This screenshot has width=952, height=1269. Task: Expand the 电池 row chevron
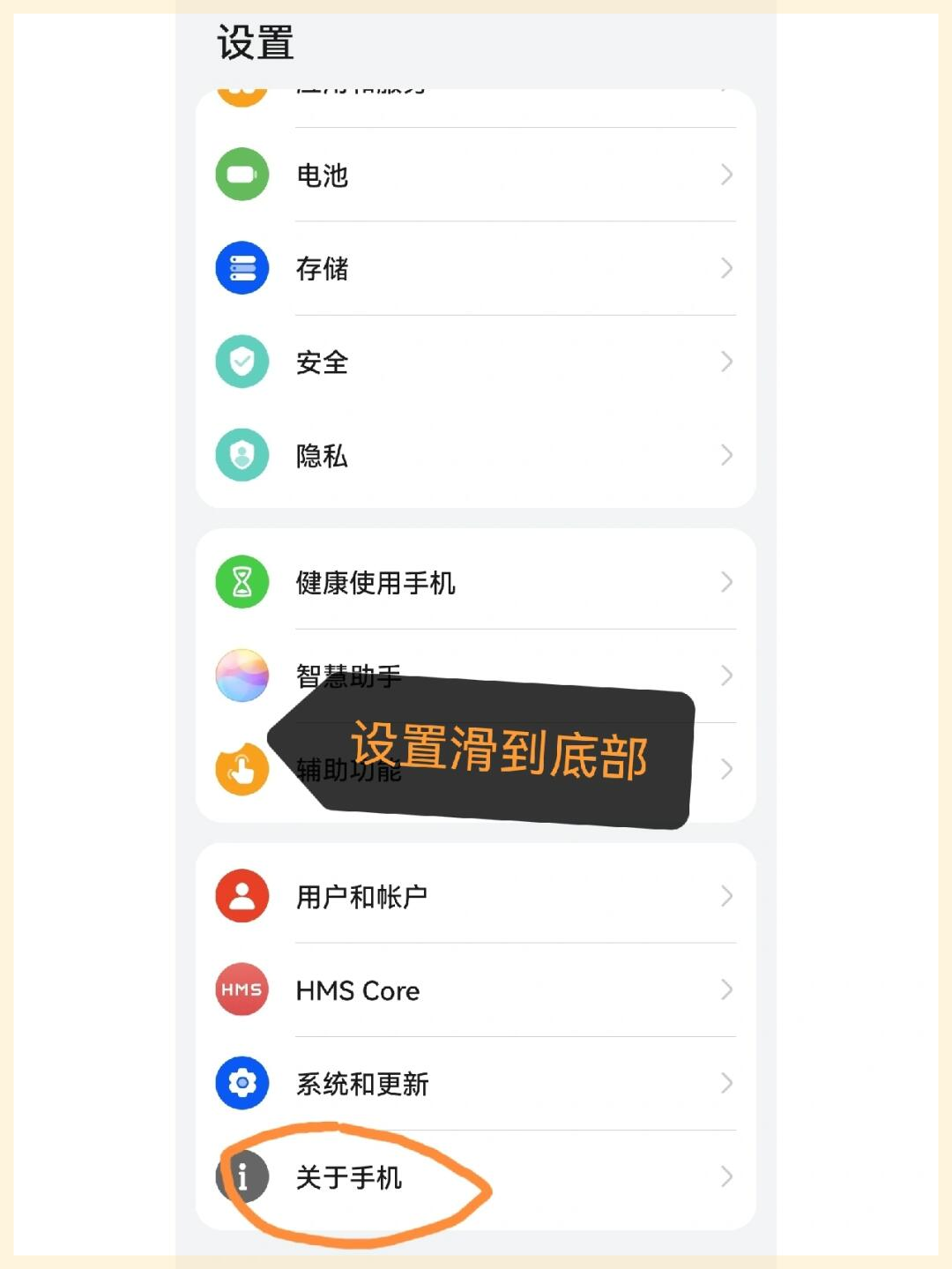coord(725,175)
